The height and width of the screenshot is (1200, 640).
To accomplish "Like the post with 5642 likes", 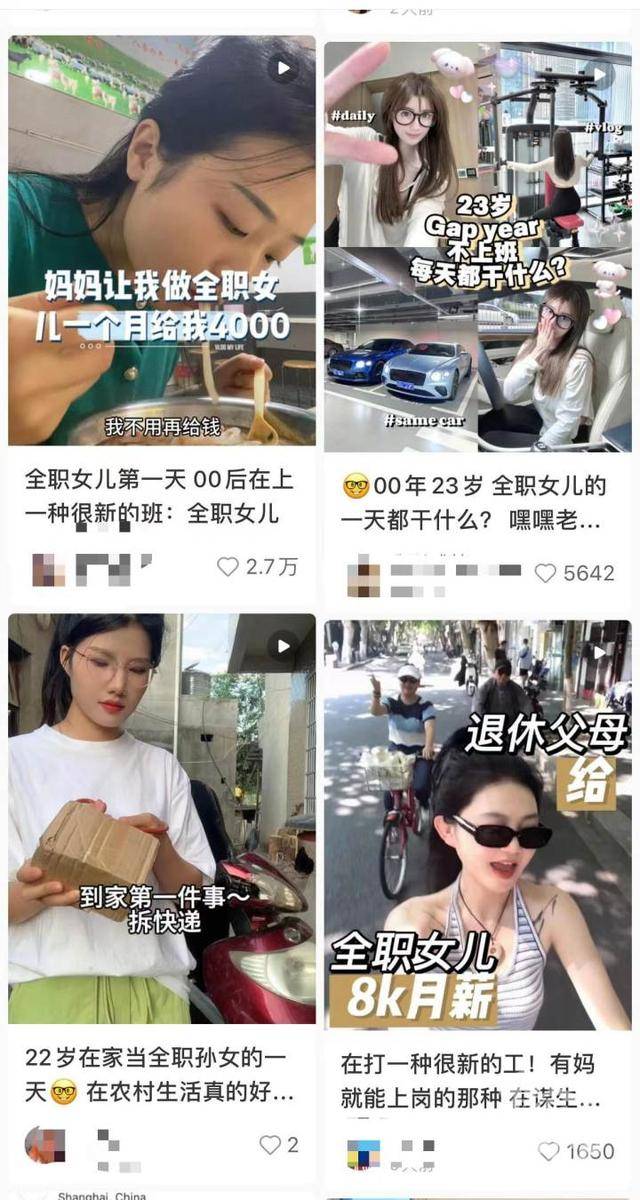I will 545,573.
